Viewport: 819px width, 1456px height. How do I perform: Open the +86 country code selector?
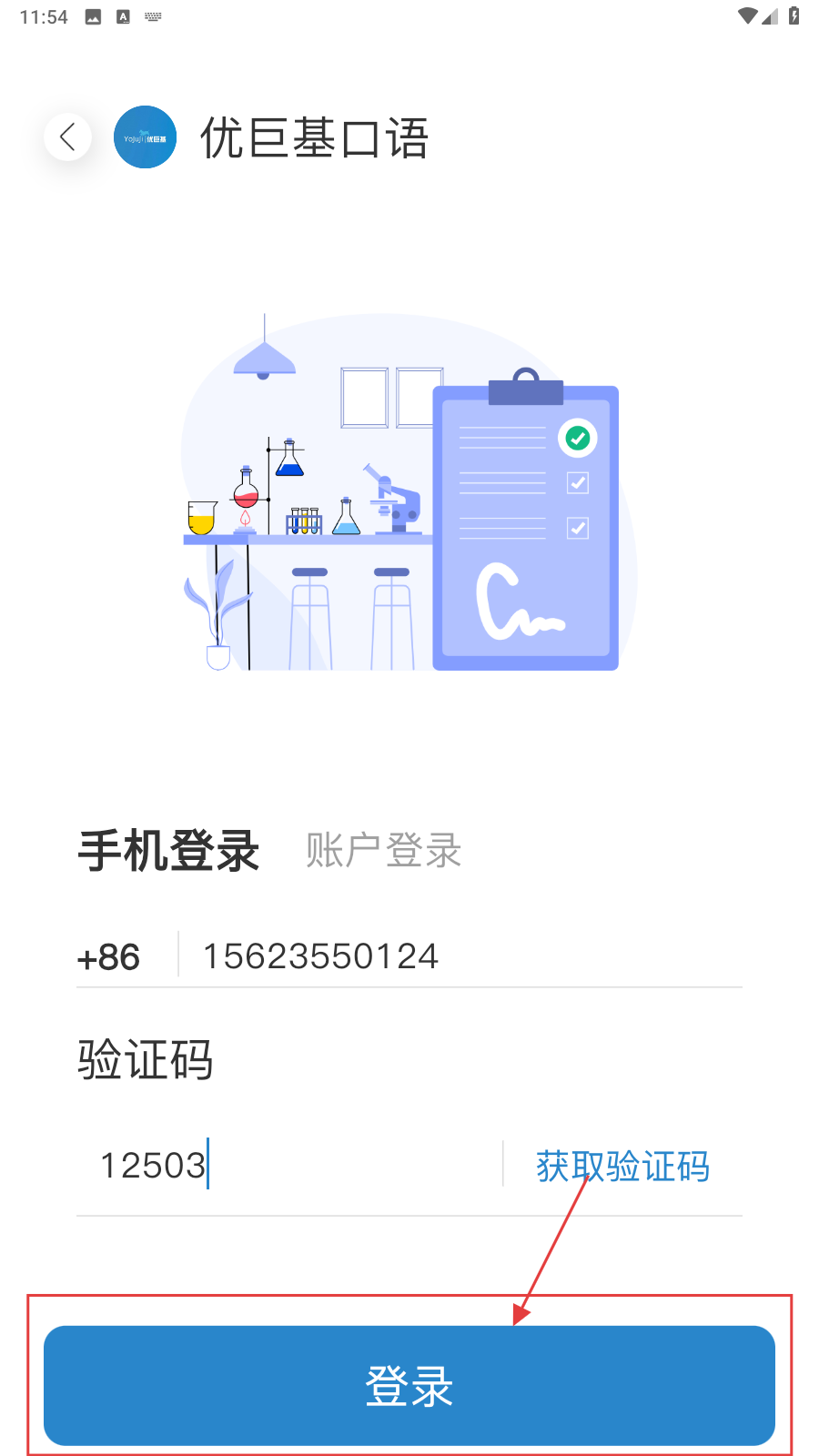[109, 957]
